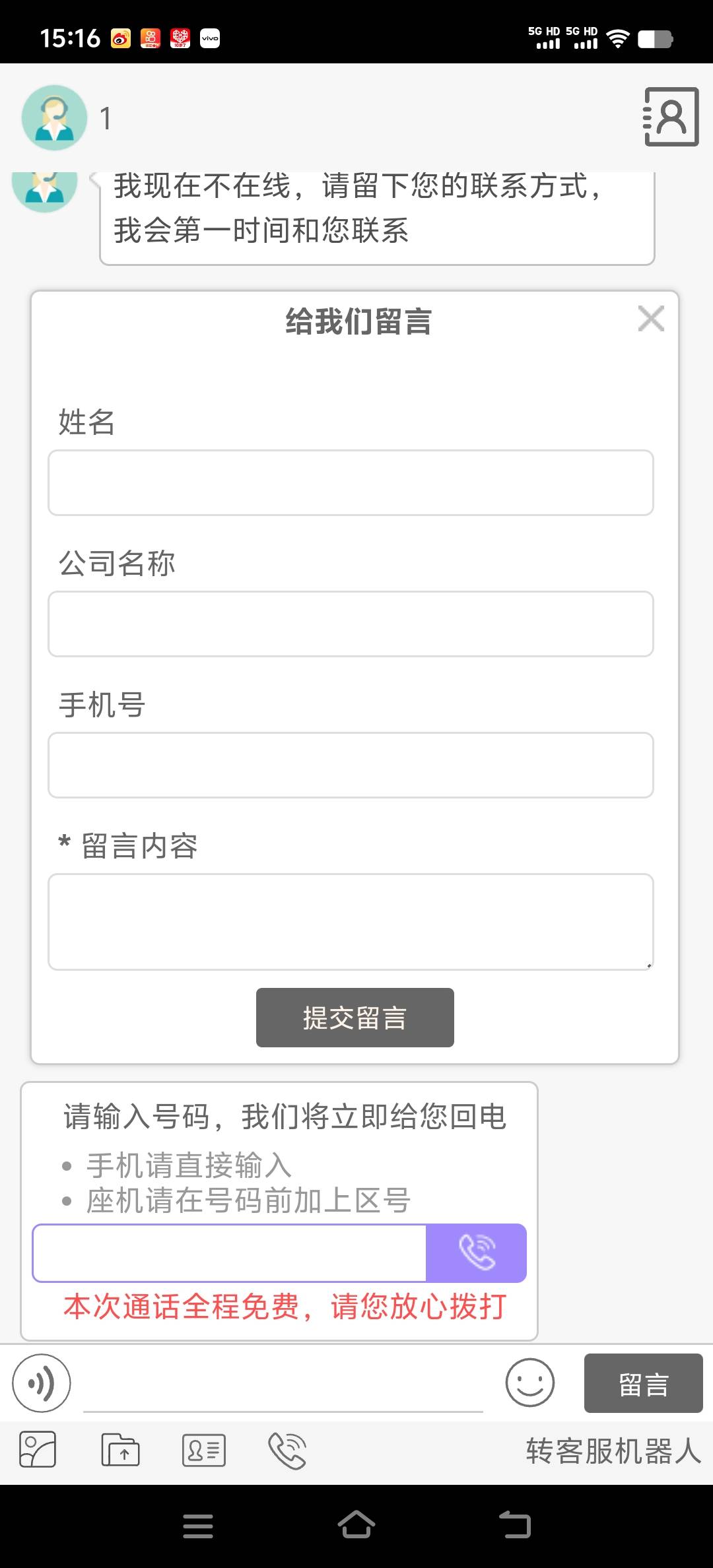Screen dimensions: 713x1568
Task: Open the image gallery picker icon
Action: coord(38,1450)
